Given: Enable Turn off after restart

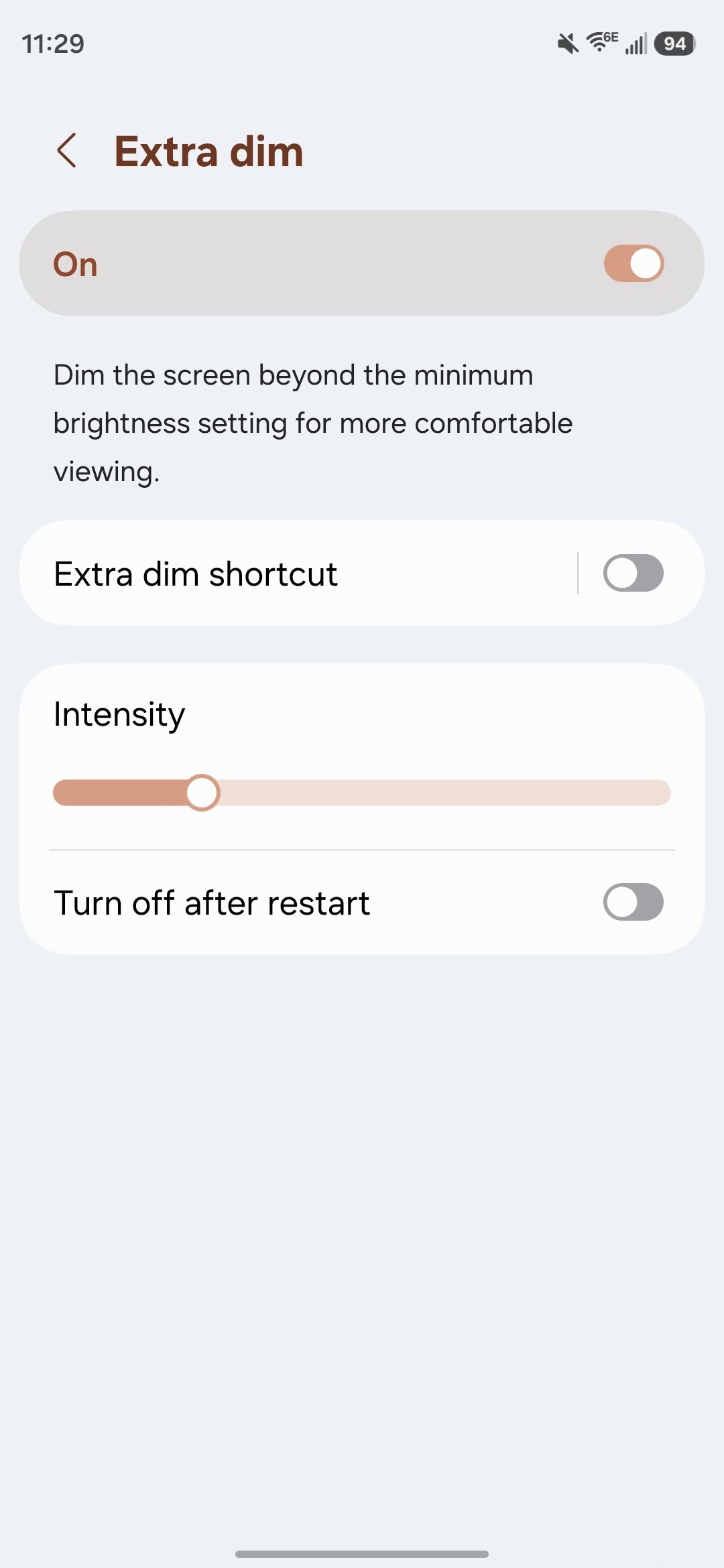Looking at the screenshot, I should point(633,903).
